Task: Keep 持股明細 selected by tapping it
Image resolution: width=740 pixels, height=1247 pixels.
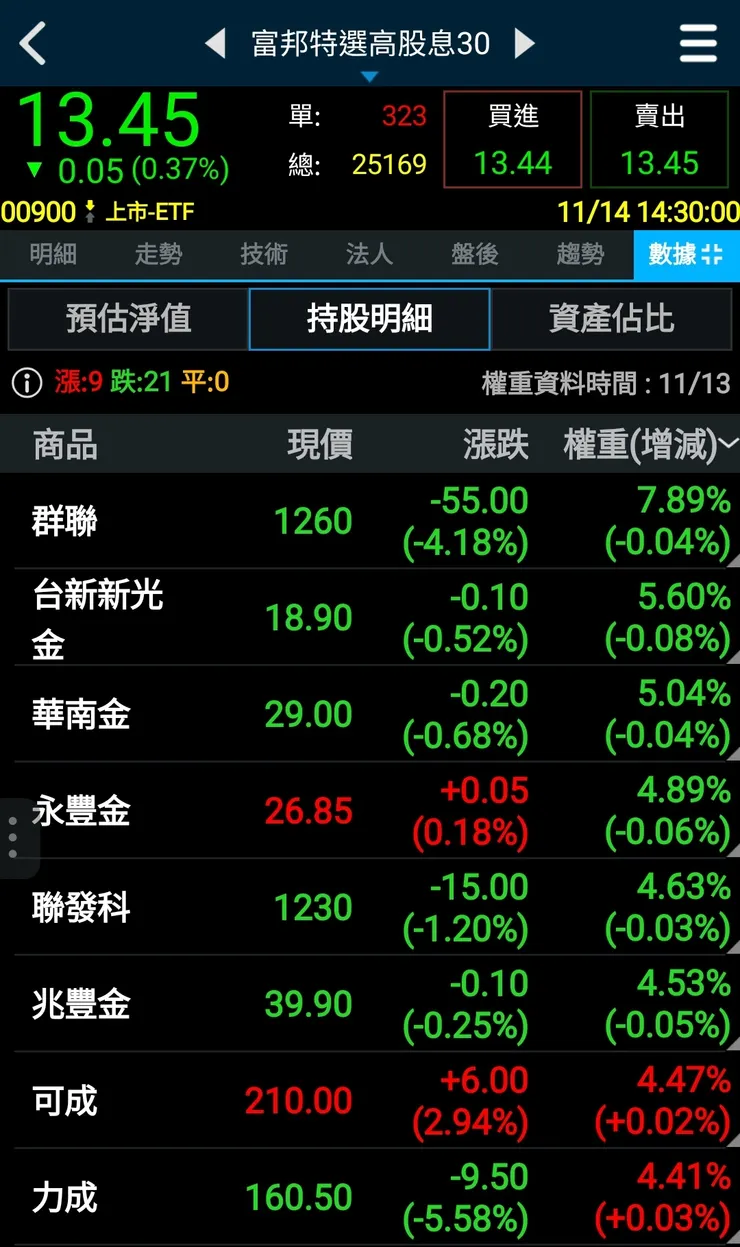Action: coord(369,317)
